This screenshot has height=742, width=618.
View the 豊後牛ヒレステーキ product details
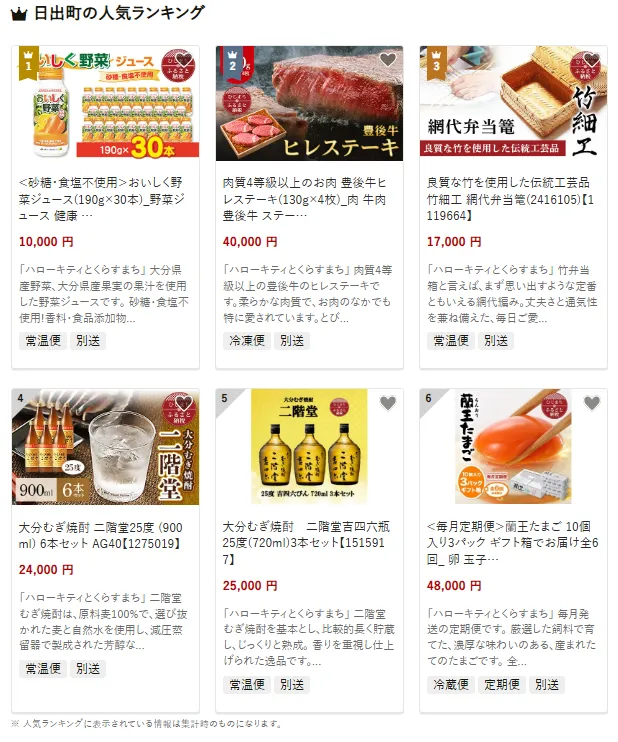pyautogui.click(x=309, y=198)
